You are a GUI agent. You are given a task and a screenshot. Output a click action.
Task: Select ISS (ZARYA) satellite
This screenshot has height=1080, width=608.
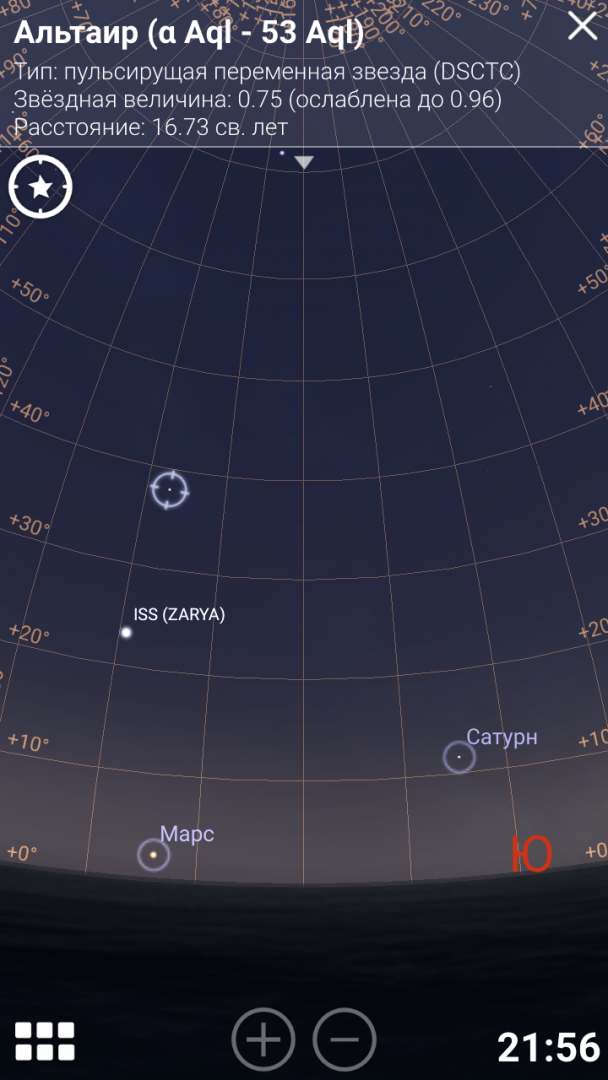pyautogui.click(x=127, y=632)
